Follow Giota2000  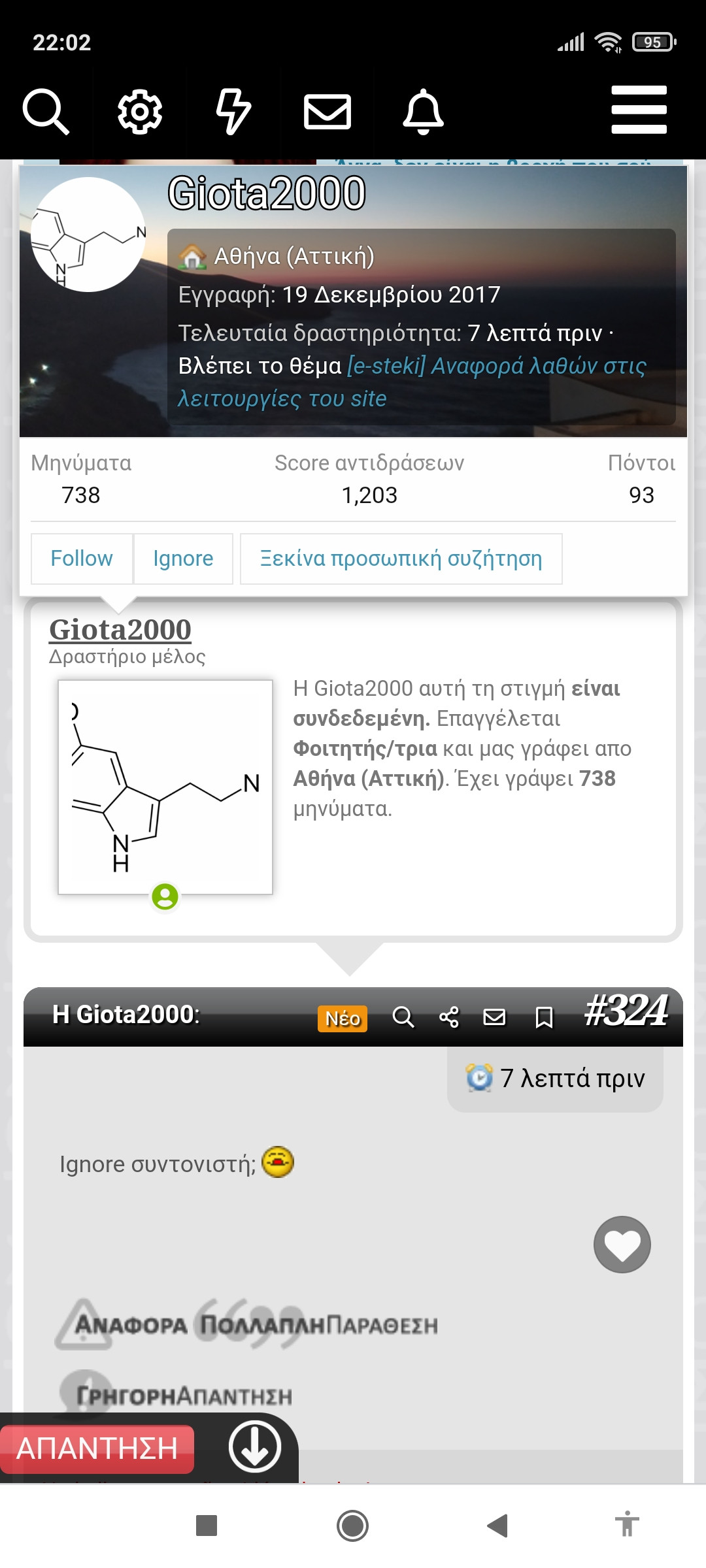82,559
